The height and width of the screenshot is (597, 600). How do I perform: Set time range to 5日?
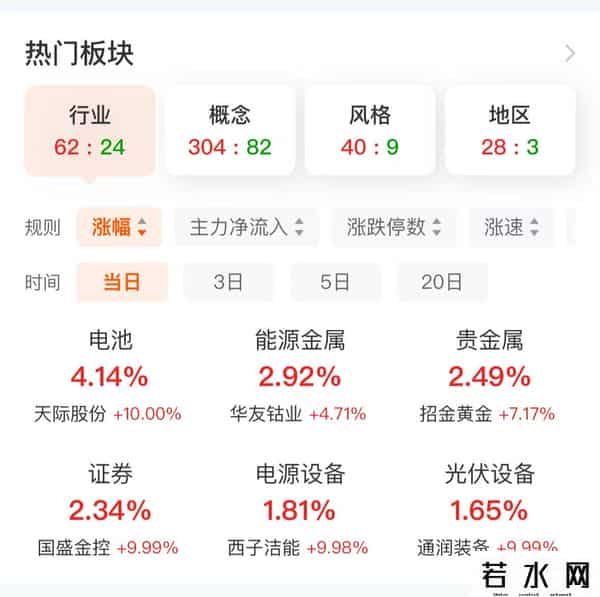[x=335, y=282]
